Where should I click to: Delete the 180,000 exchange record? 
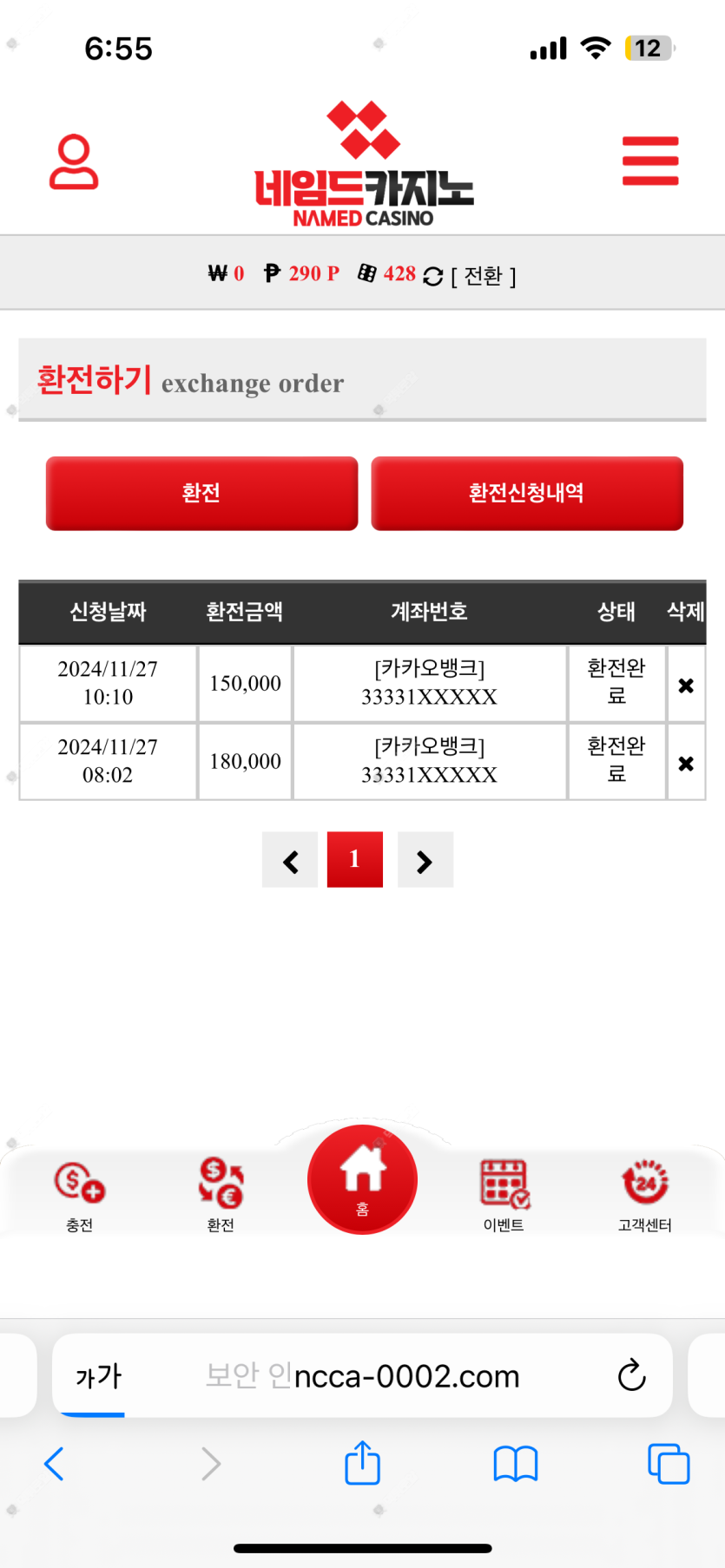tap(686, 764)
